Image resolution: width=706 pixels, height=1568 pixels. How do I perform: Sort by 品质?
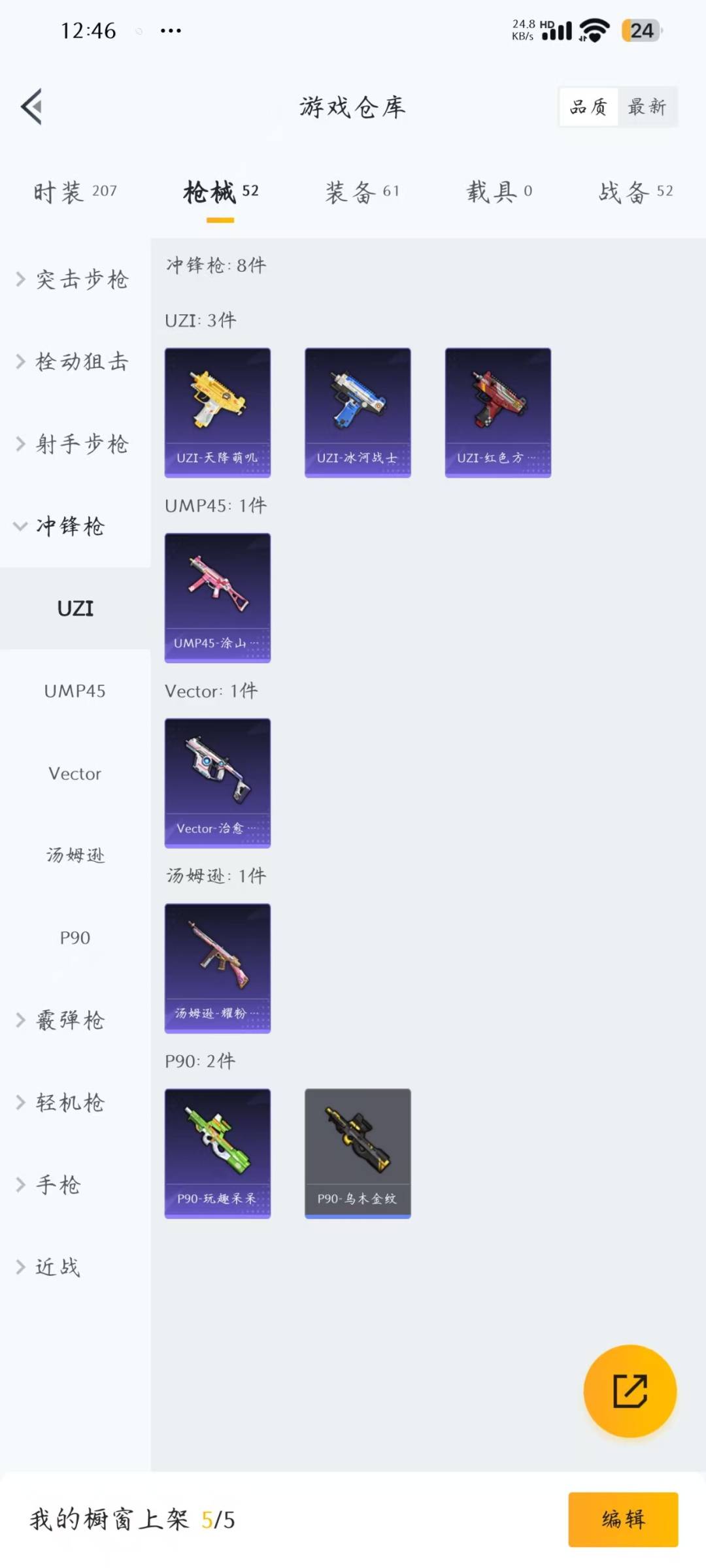[588, 106]
